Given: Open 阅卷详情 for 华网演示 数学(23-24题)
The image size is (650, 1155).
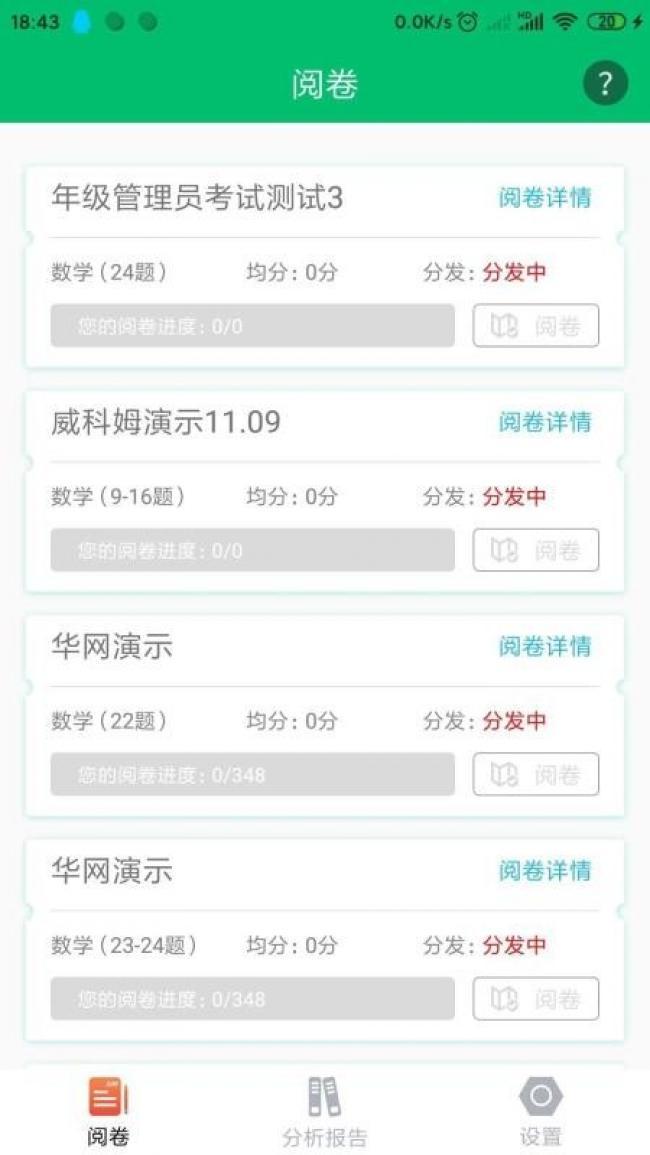Looking at the screenshot, I should (545, 871).
